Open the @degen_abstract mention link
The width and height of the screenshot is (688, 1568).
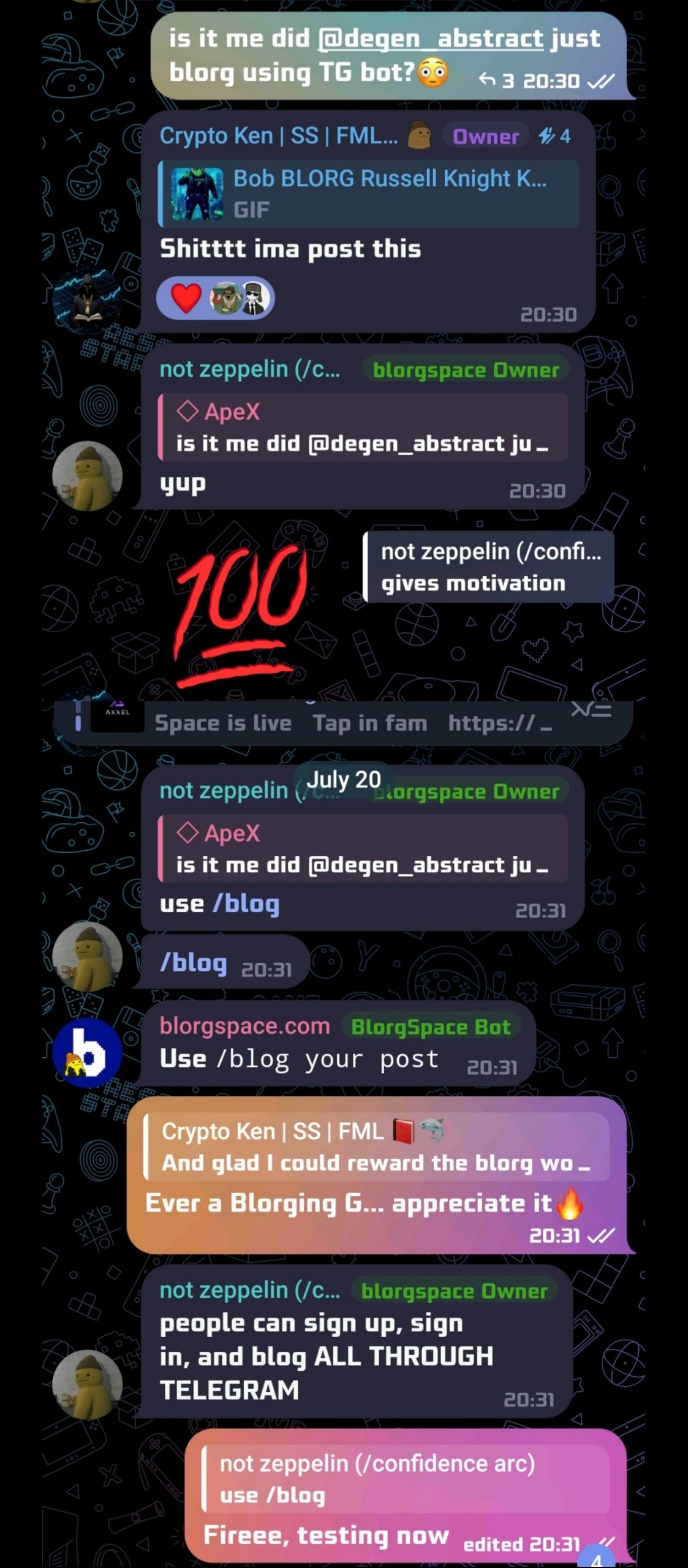[430, 39]
